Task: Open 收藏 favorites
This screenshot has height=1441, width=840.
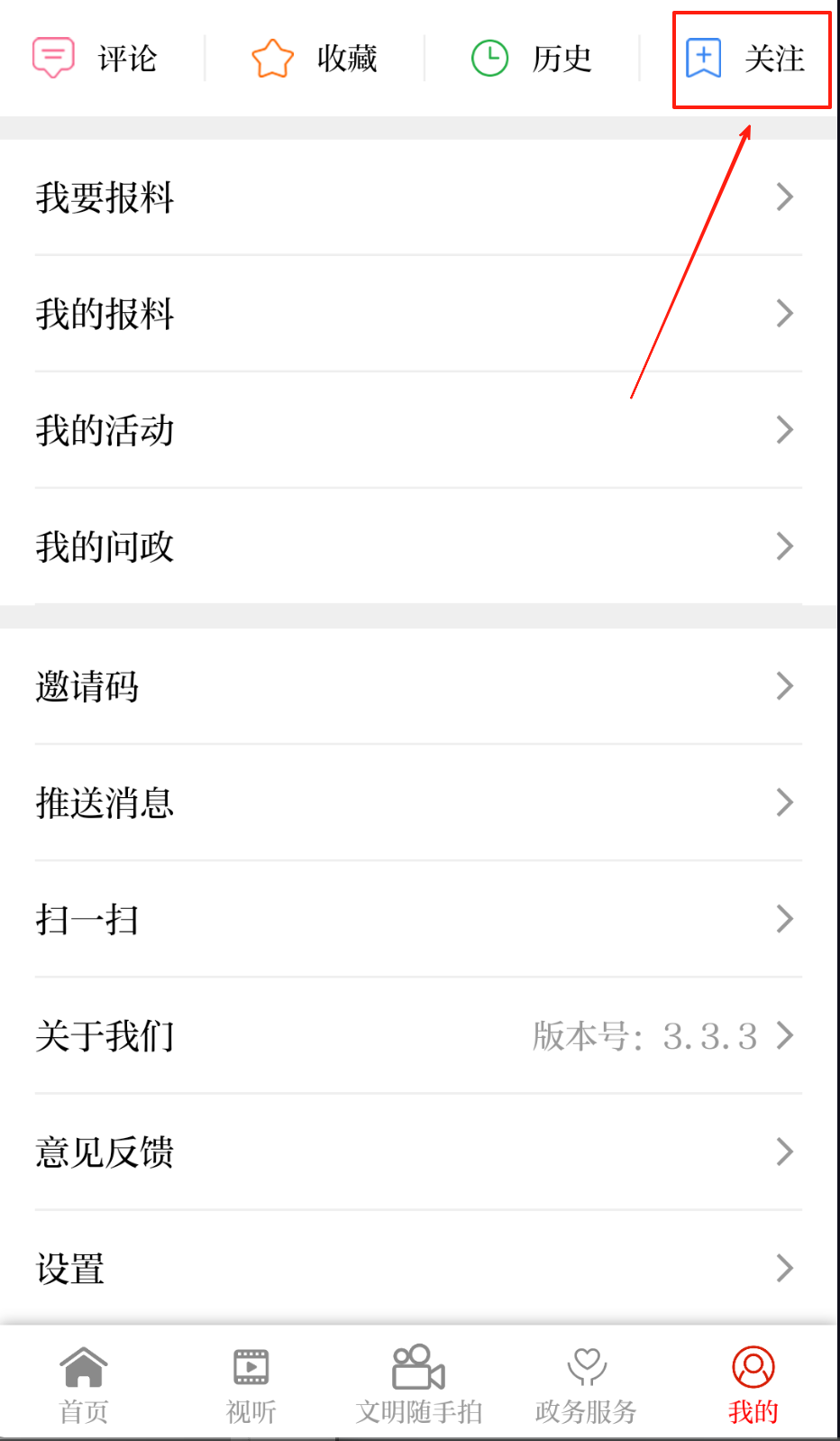Action: coord(314,59)
